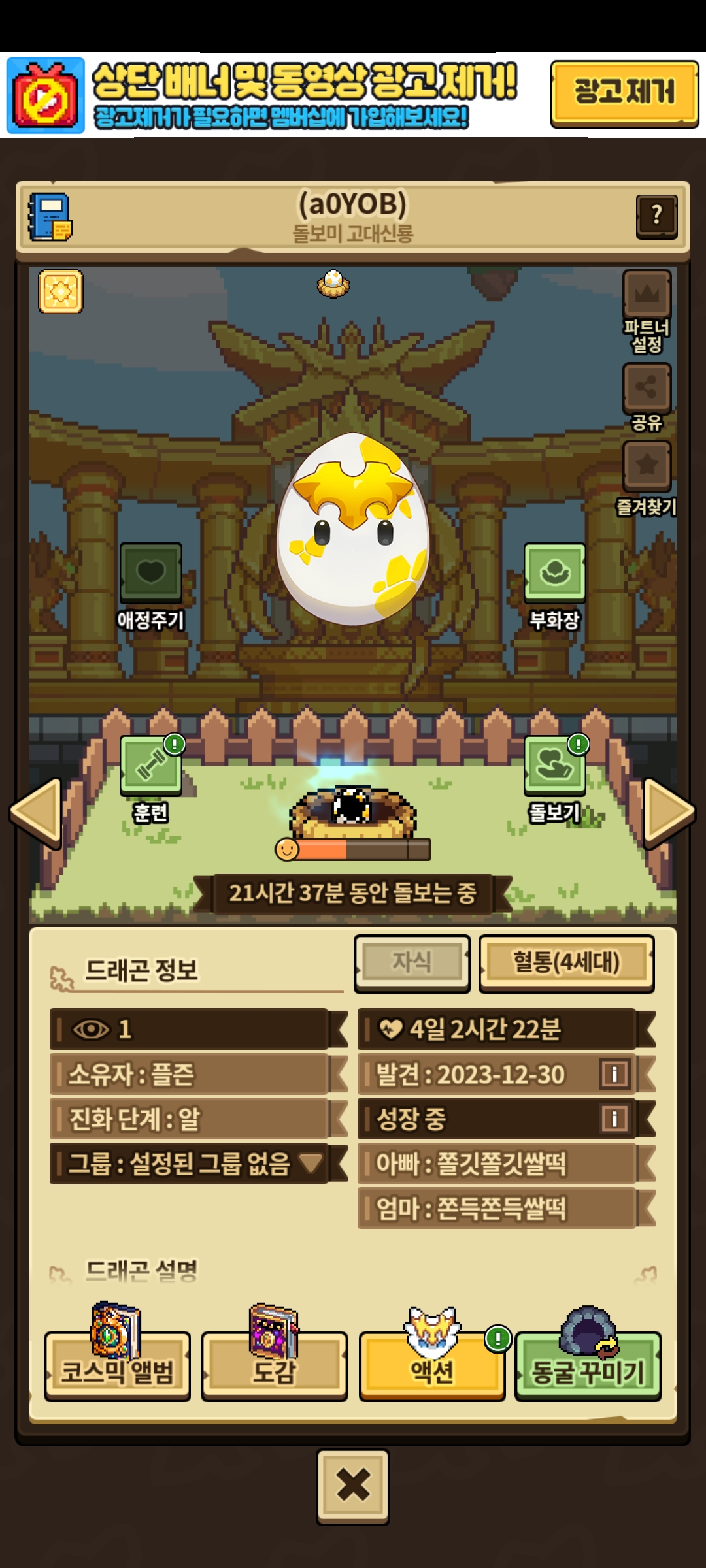
Task: Open the blue notebook icon
Action: pos(50,216)
